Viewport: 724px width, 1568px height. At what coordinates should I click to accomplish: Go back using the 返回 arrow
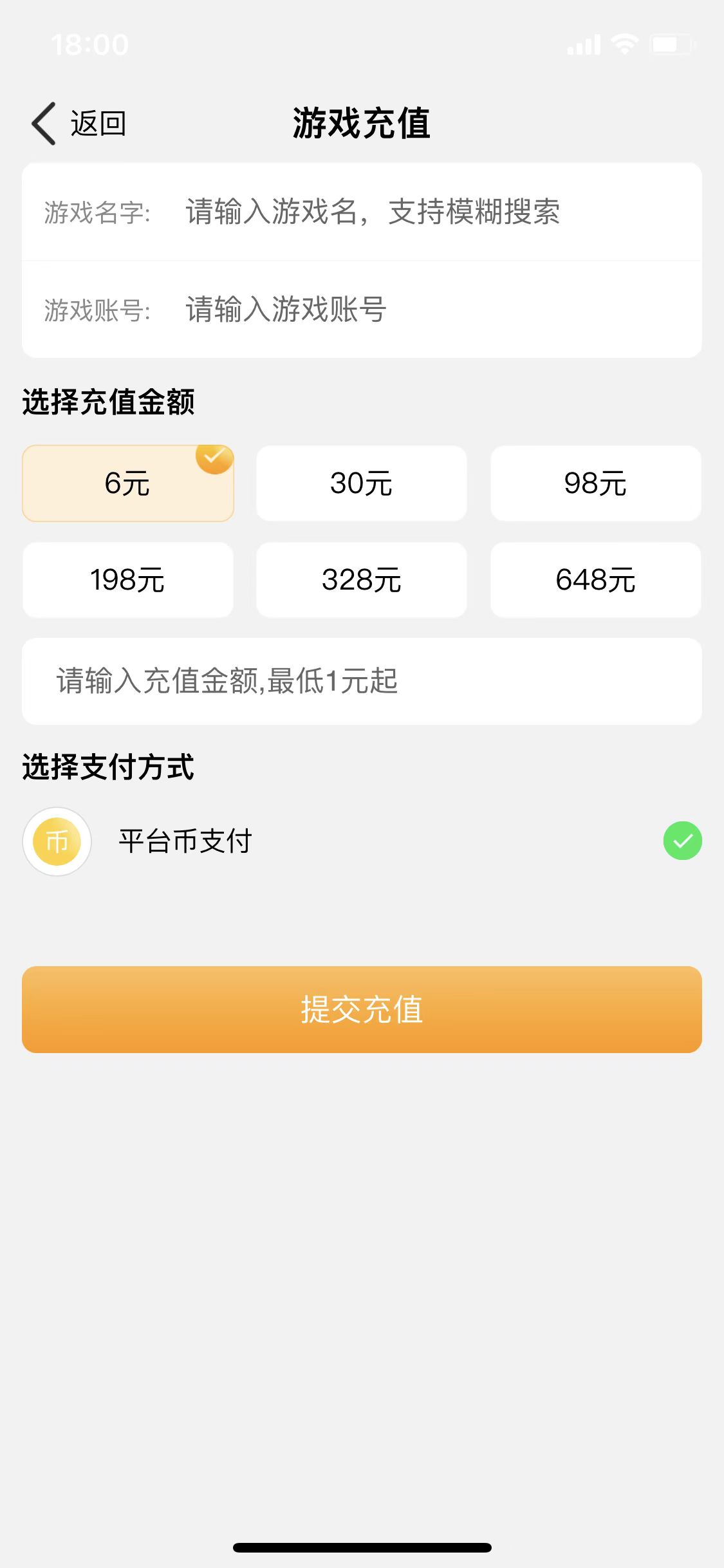(x=45, y=124)
